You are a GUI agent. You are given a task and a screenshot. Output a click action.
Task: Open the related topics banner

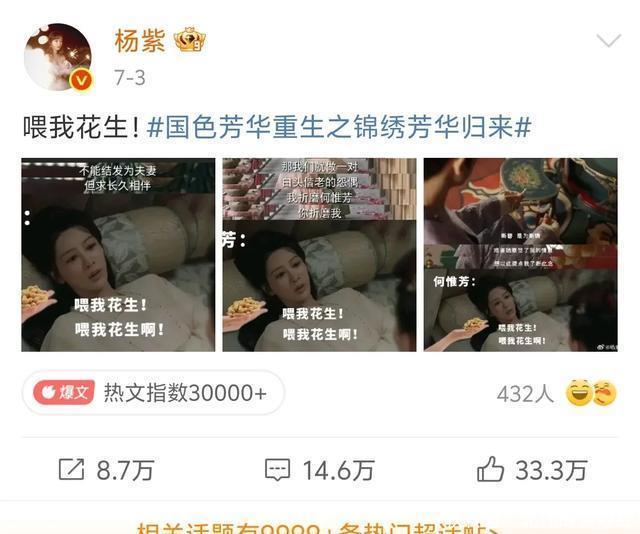pyautogui.click(x=319, y=527)
